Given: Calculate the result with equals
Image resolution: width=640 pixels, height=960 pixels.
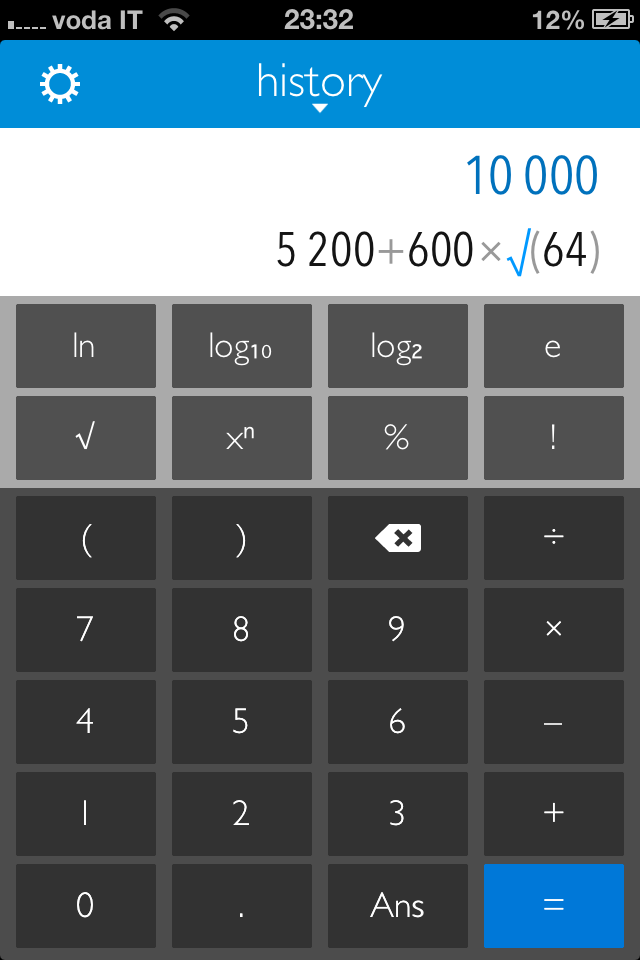Looking at the screenshot, I should pyautogui.click(x=553, y=906).
